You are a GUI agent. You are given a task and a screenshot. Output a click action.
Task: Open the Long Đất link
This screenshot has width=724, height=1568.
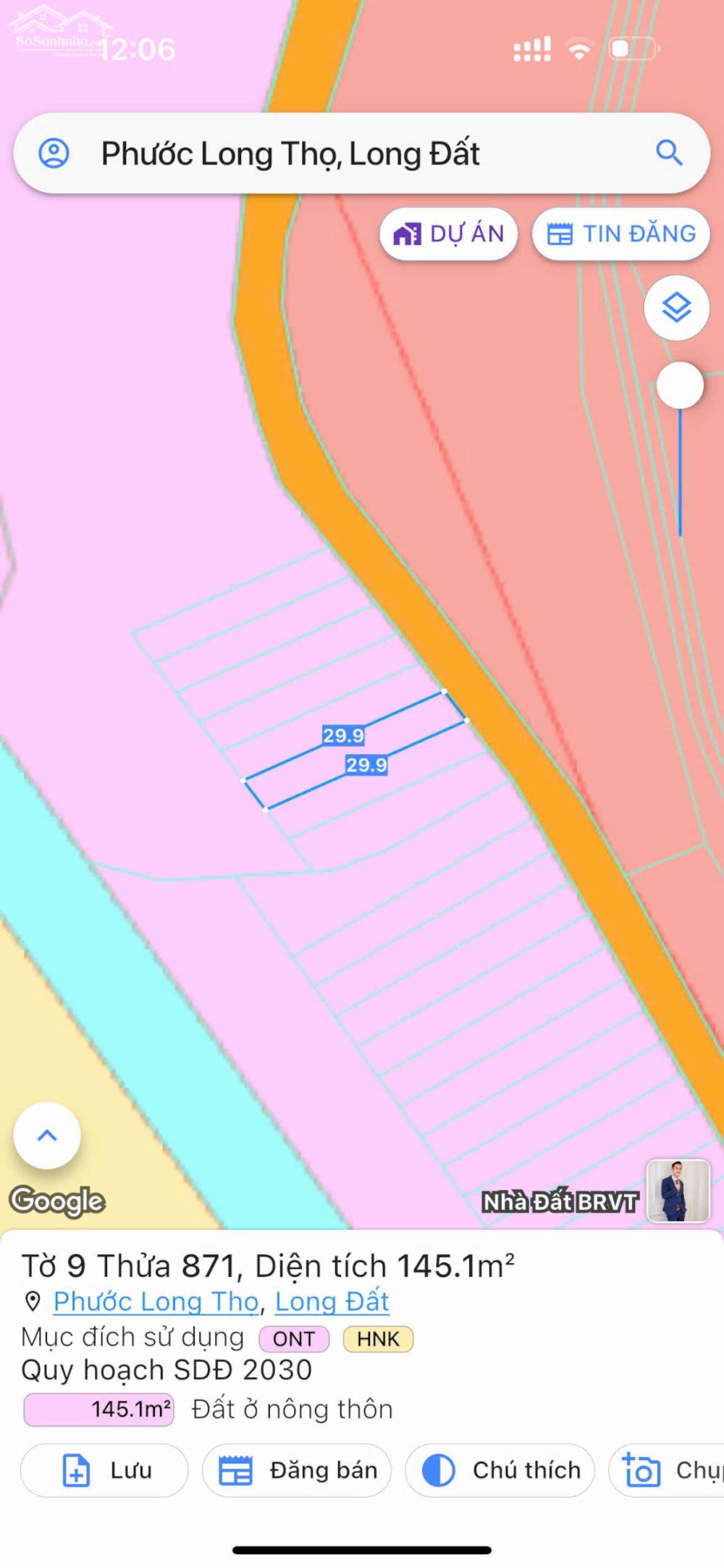[x=332, y=1301]
